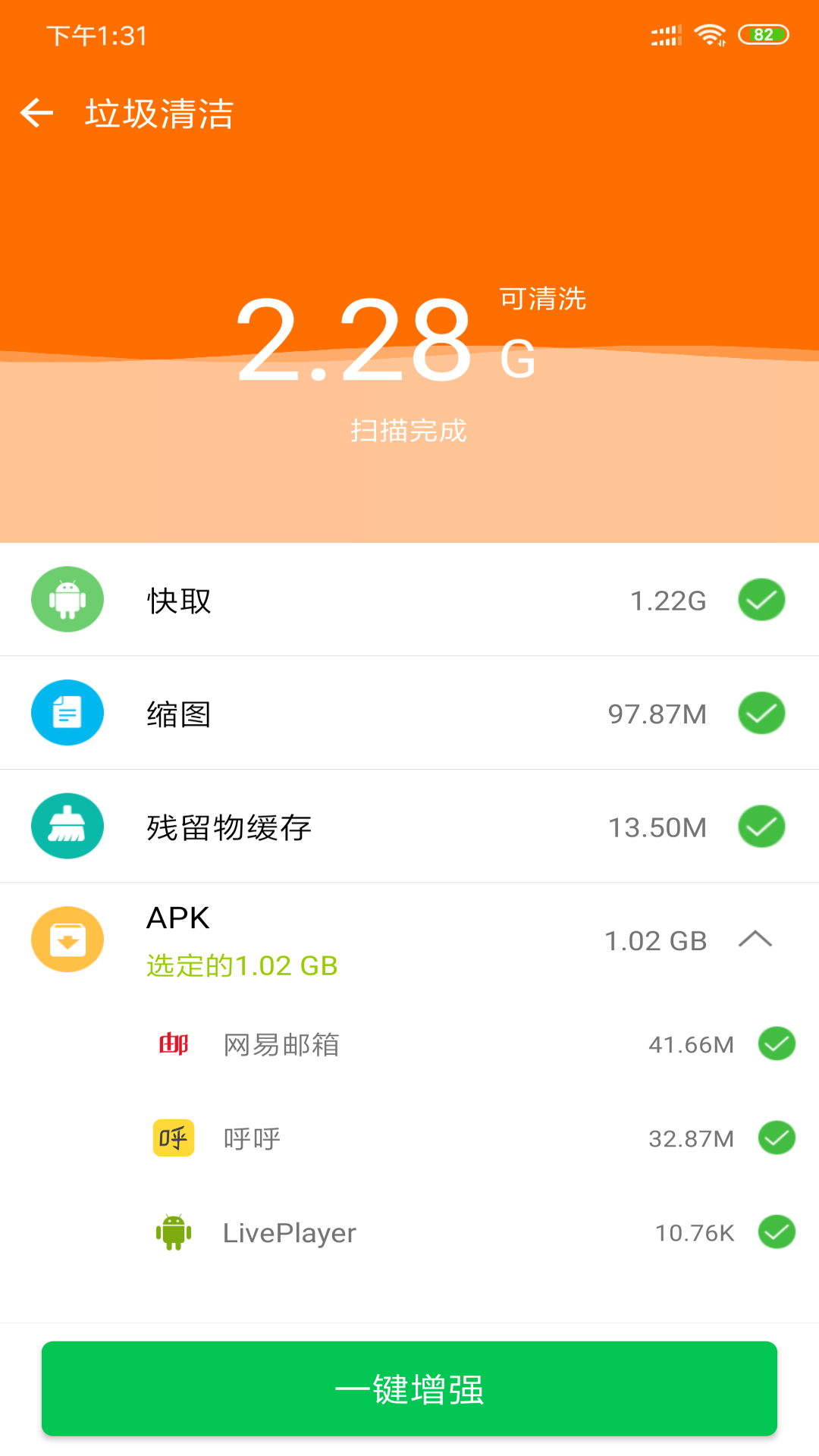Tap the 选定的1.02 GB green label
The height and width of the screenshot is (1456, 819).
pyautogui.click(x=241, y=965)
